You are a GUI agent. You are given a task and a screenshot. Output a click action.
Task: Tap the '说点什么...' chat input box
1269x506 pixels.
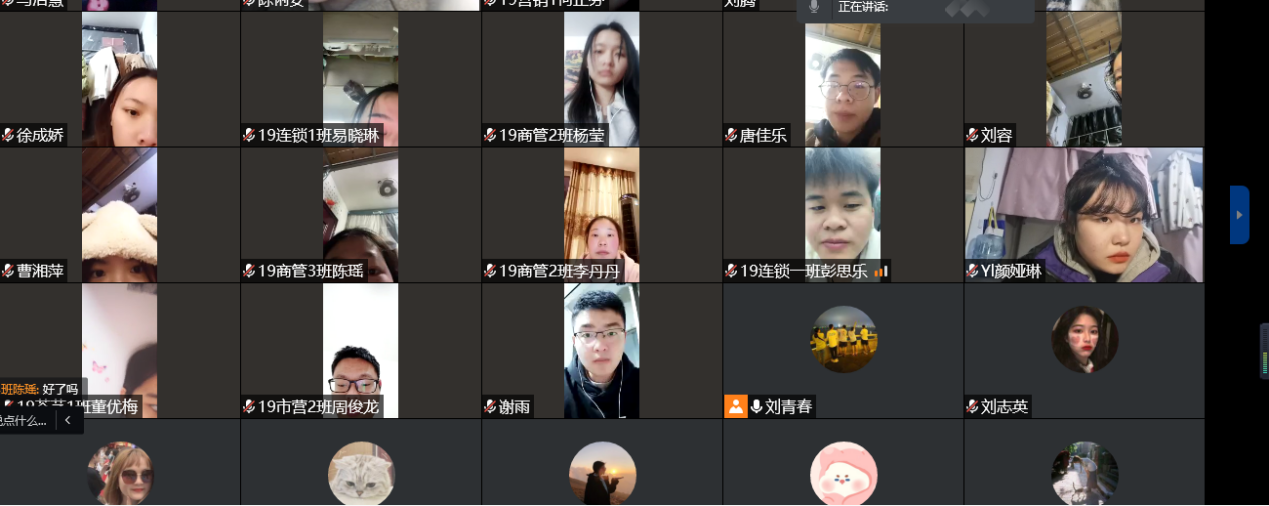click(x=24, y=421)
